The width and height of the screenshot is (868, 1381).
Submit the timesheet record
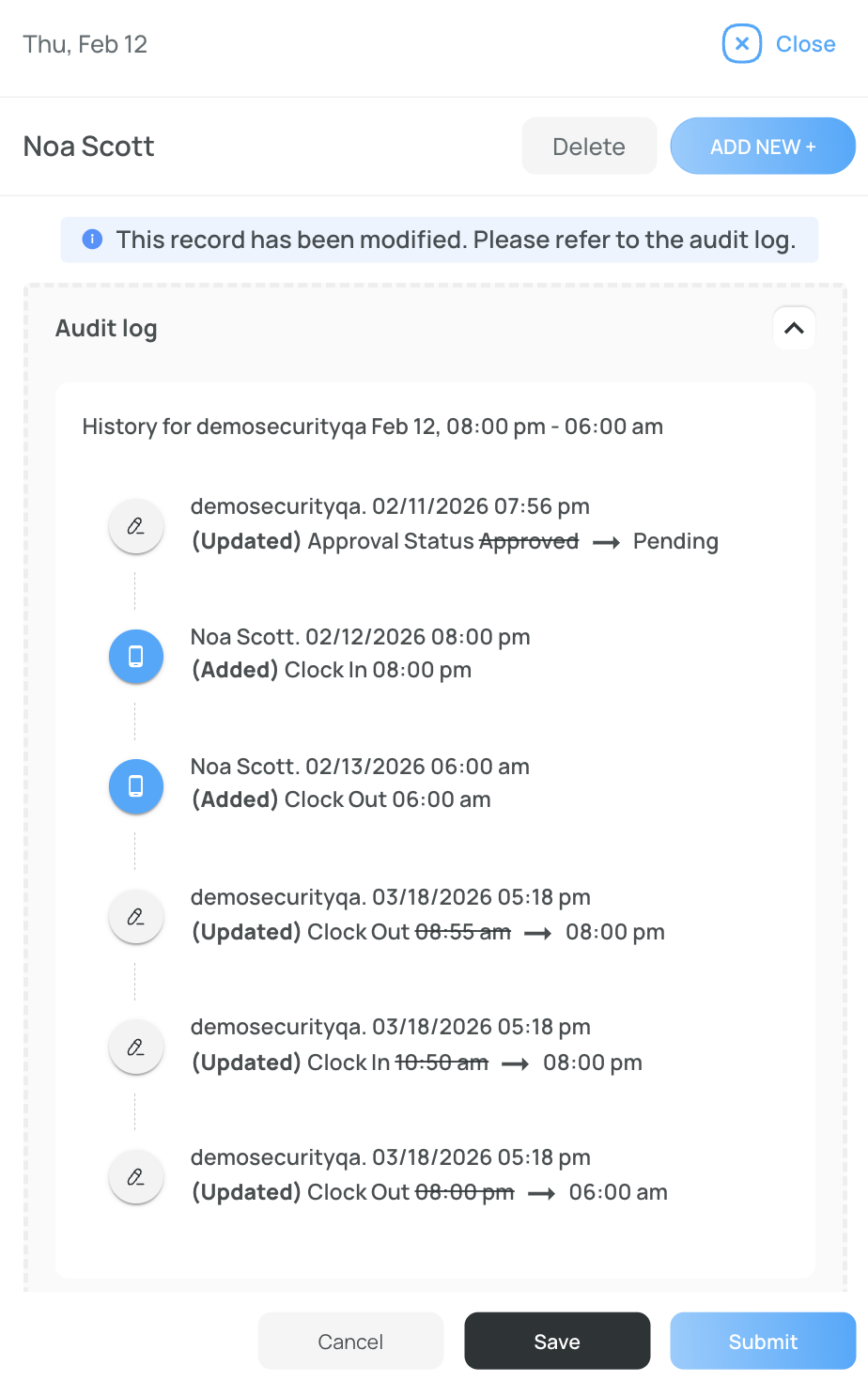[x=762, y=1342]
